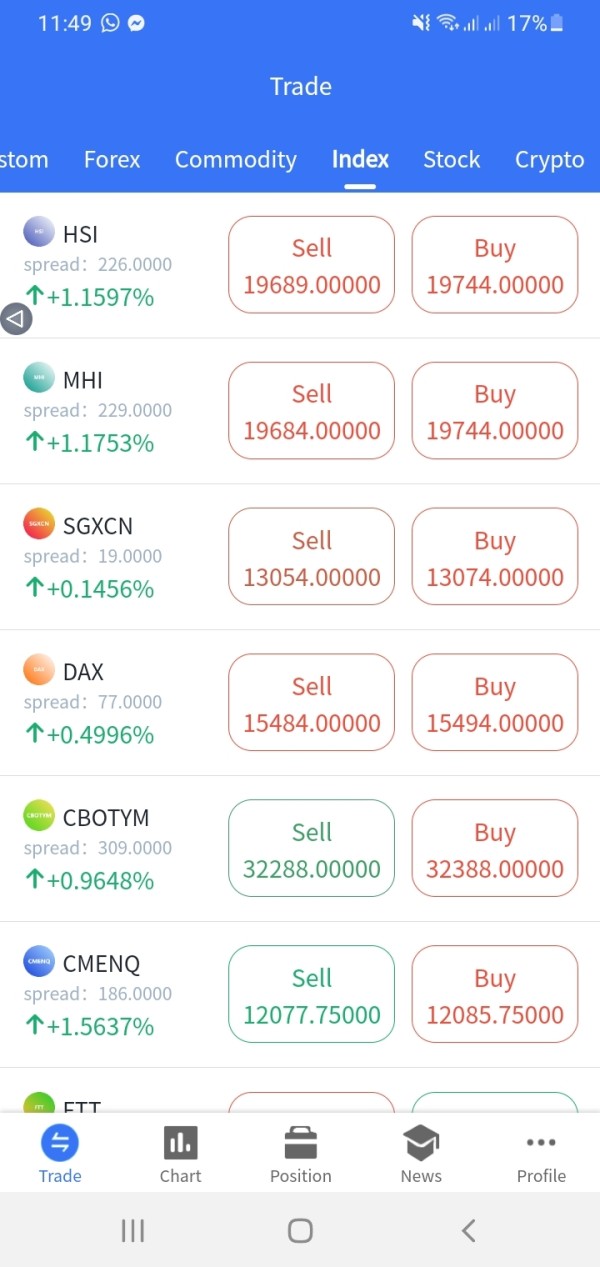Buy DAX at 15494.00000
600x1267 pixels.
tap(495, 703)
